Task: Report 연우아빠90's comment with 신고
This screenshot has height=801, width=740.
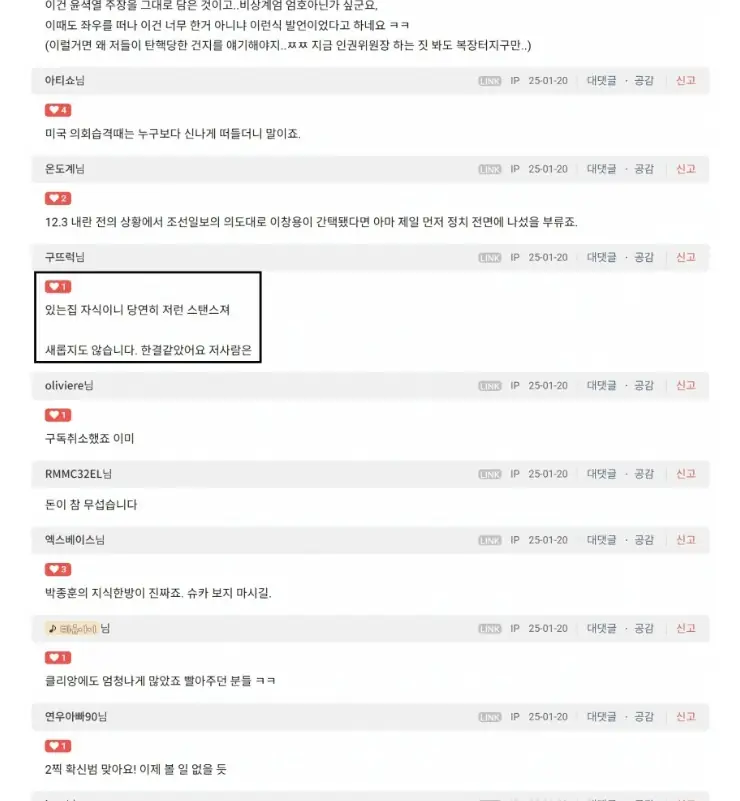Action: (x=685, y=717)
